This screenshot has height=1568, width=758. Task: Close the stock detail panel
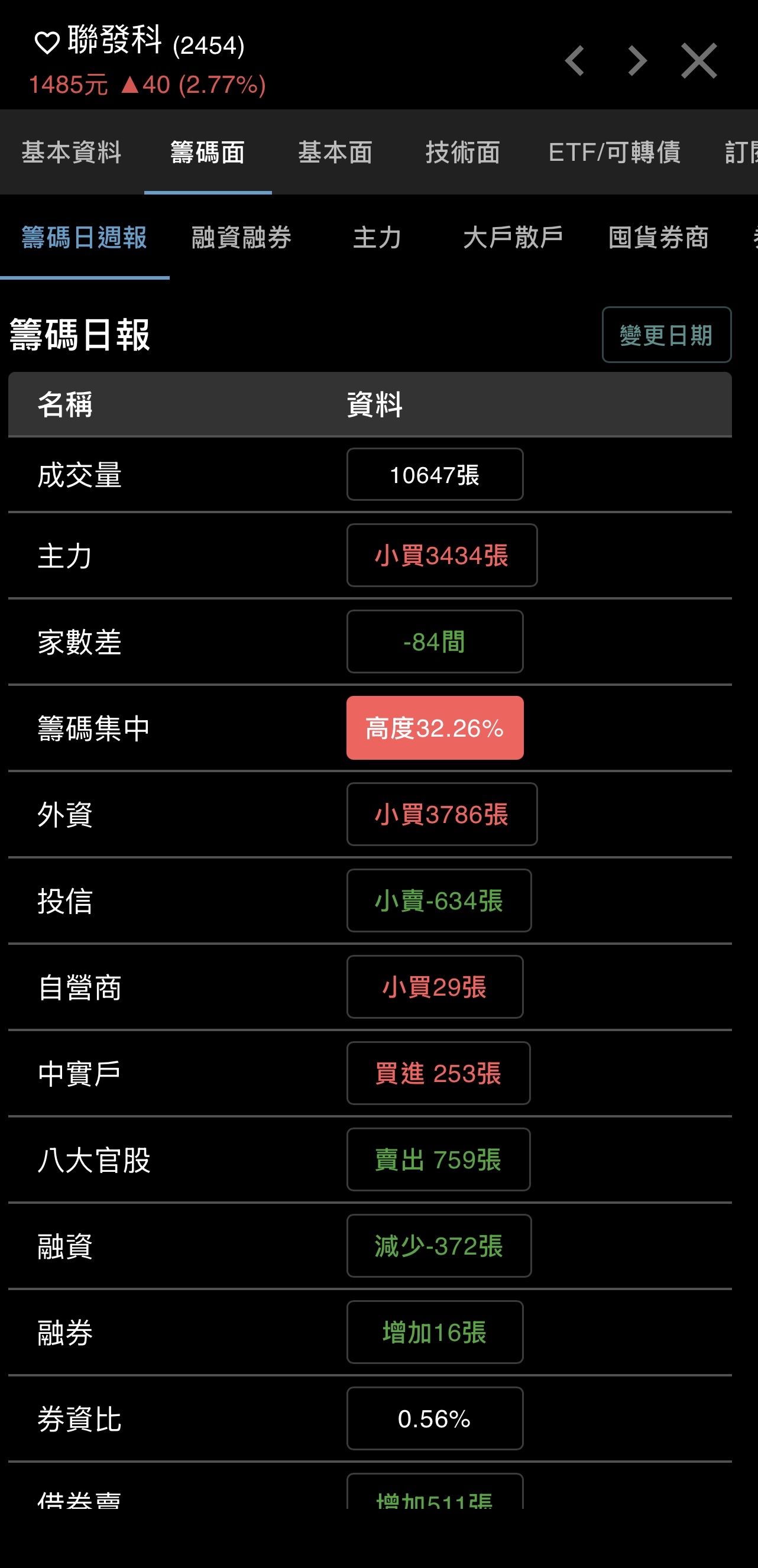698,61
